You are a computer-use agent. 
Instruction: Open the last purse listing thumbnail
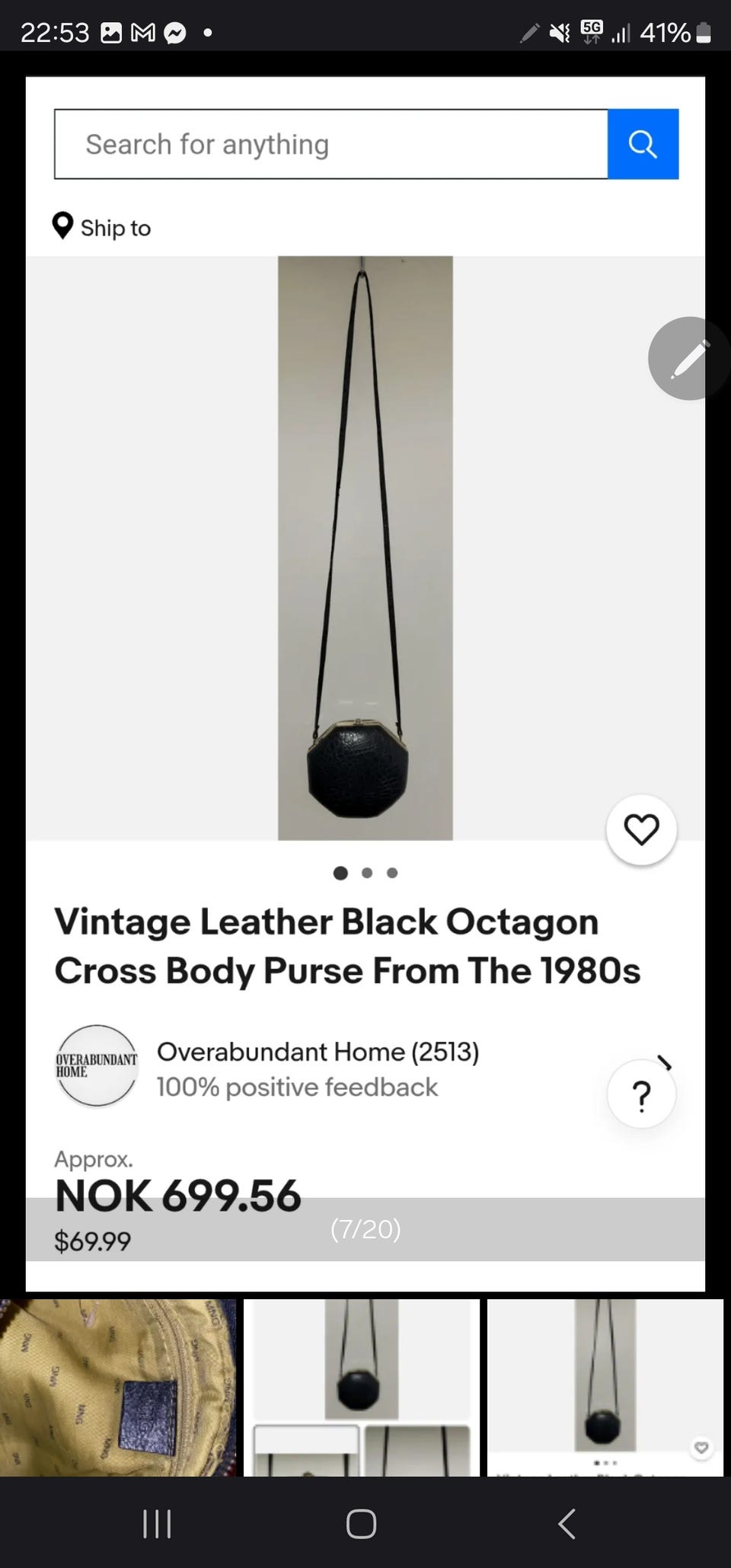tap(605, 1387)
